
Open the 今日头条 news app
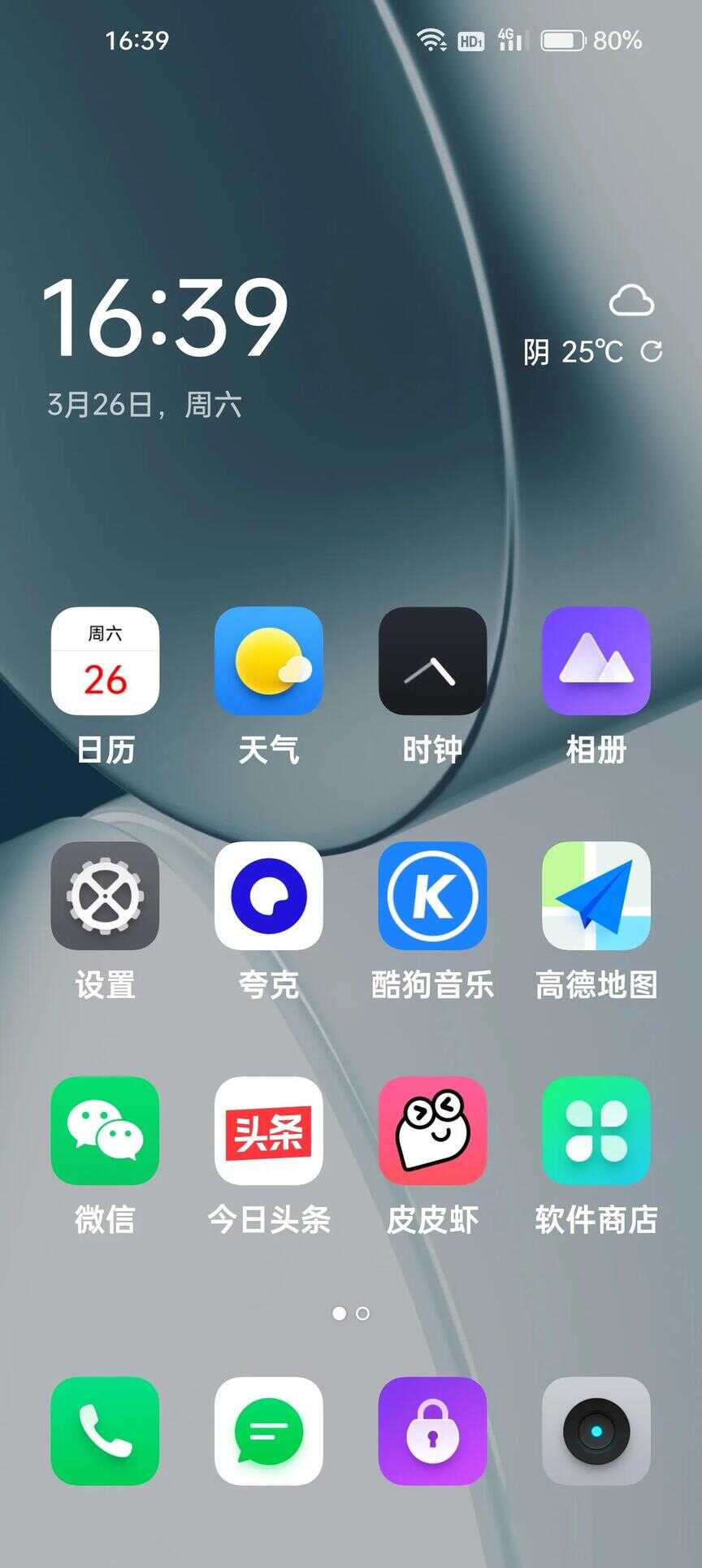pyautogui.click(x=269, y=1131)
